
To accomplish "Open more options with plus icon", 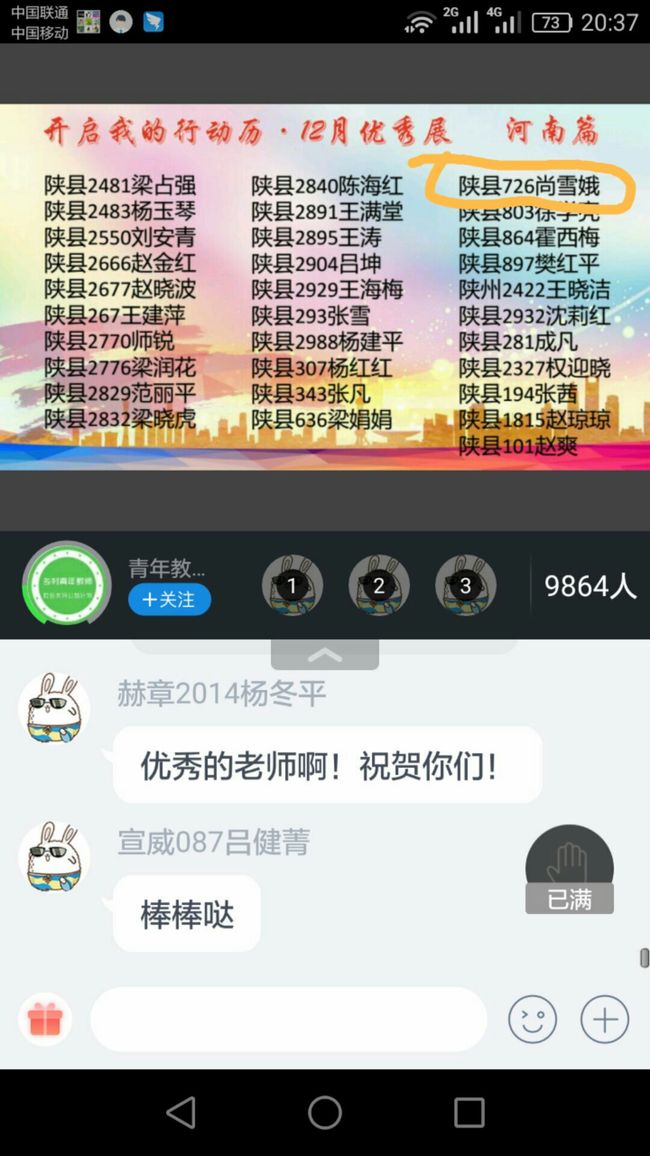I will [604, 1020].
